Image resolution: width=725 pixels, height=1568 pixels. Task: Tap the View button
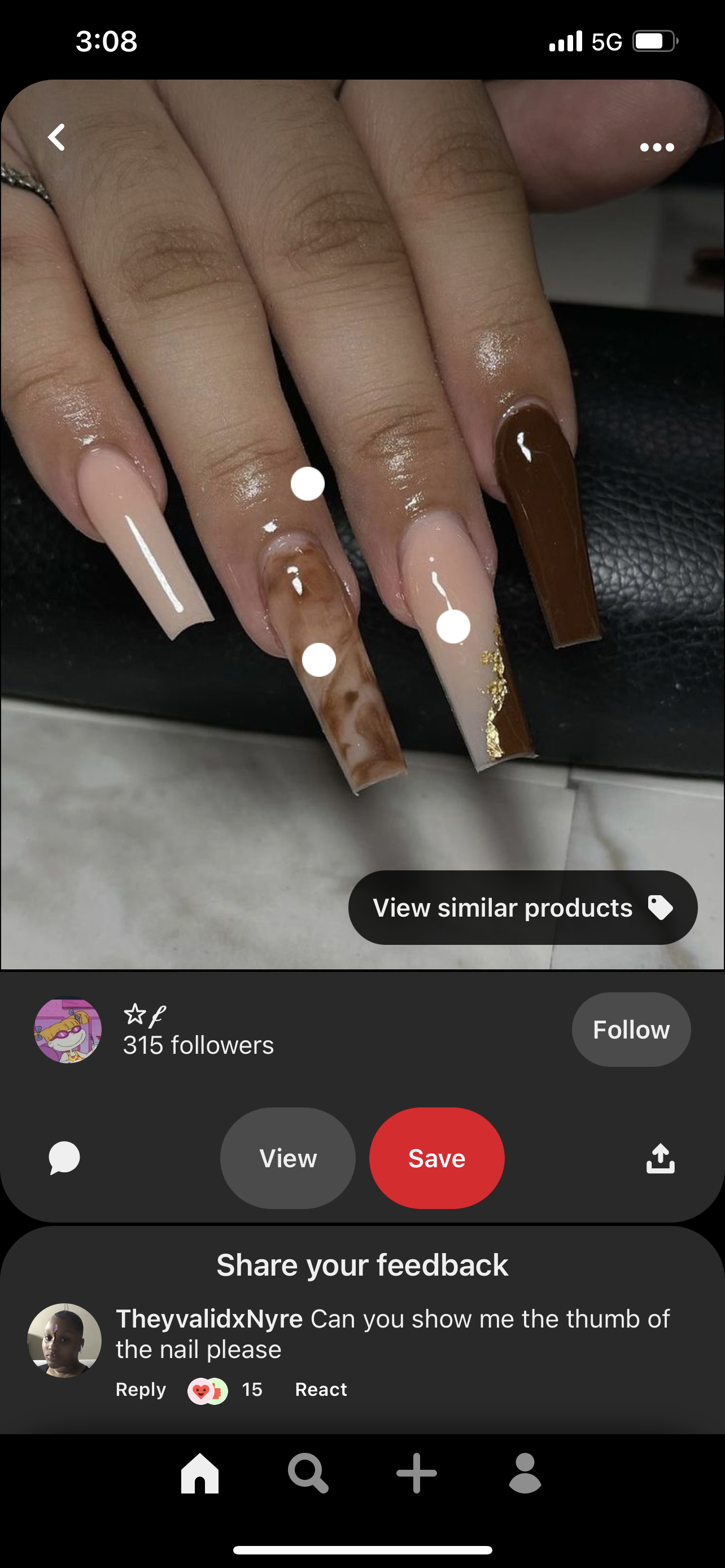(x=287, y=1158)
